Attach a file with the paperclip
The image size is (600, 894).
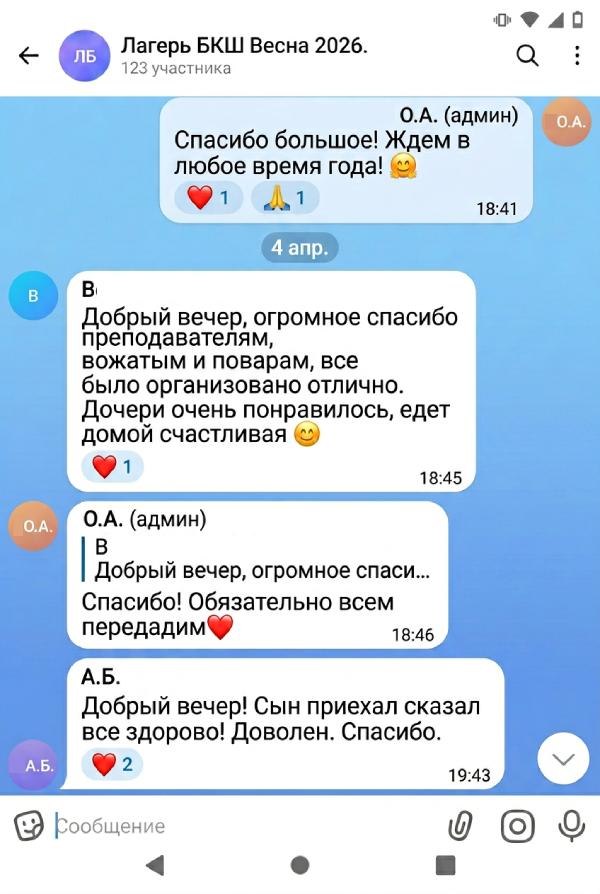[x=460, y=826]
